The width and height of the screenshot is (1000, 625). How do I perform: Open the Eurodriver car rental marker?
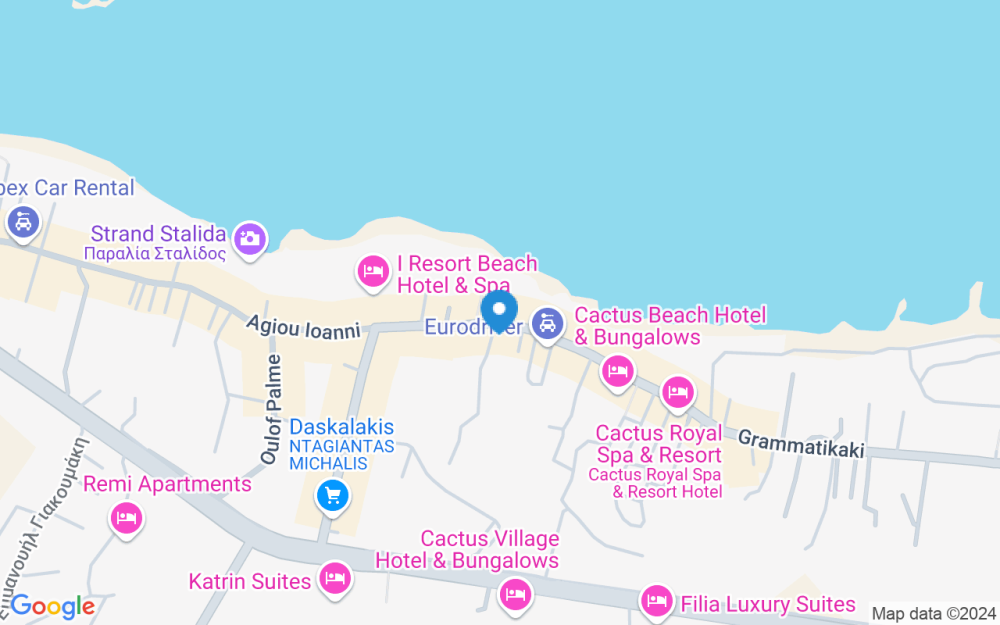click(x=547, y=325)
